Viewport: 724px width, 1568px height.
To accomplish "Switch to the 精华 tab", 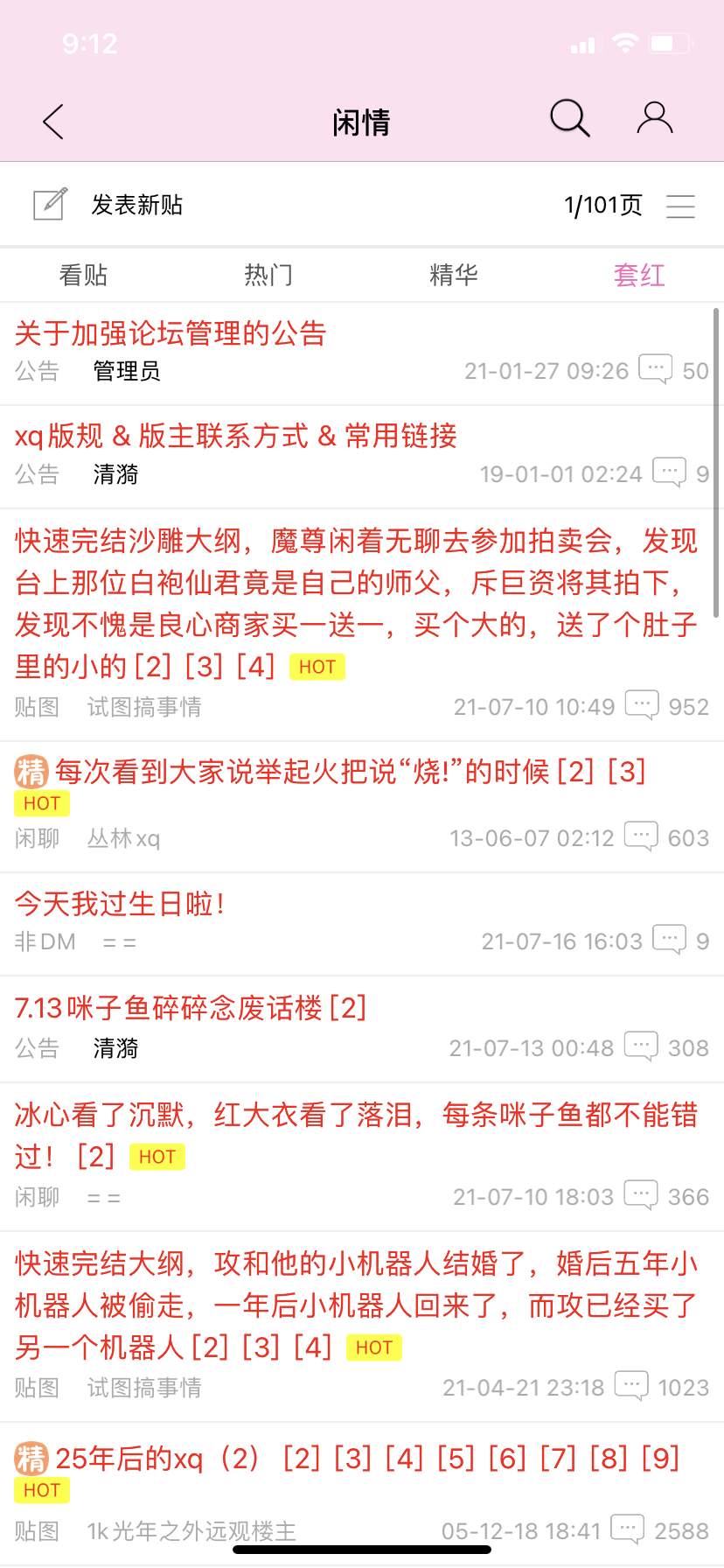I will [x=453, y=275].
